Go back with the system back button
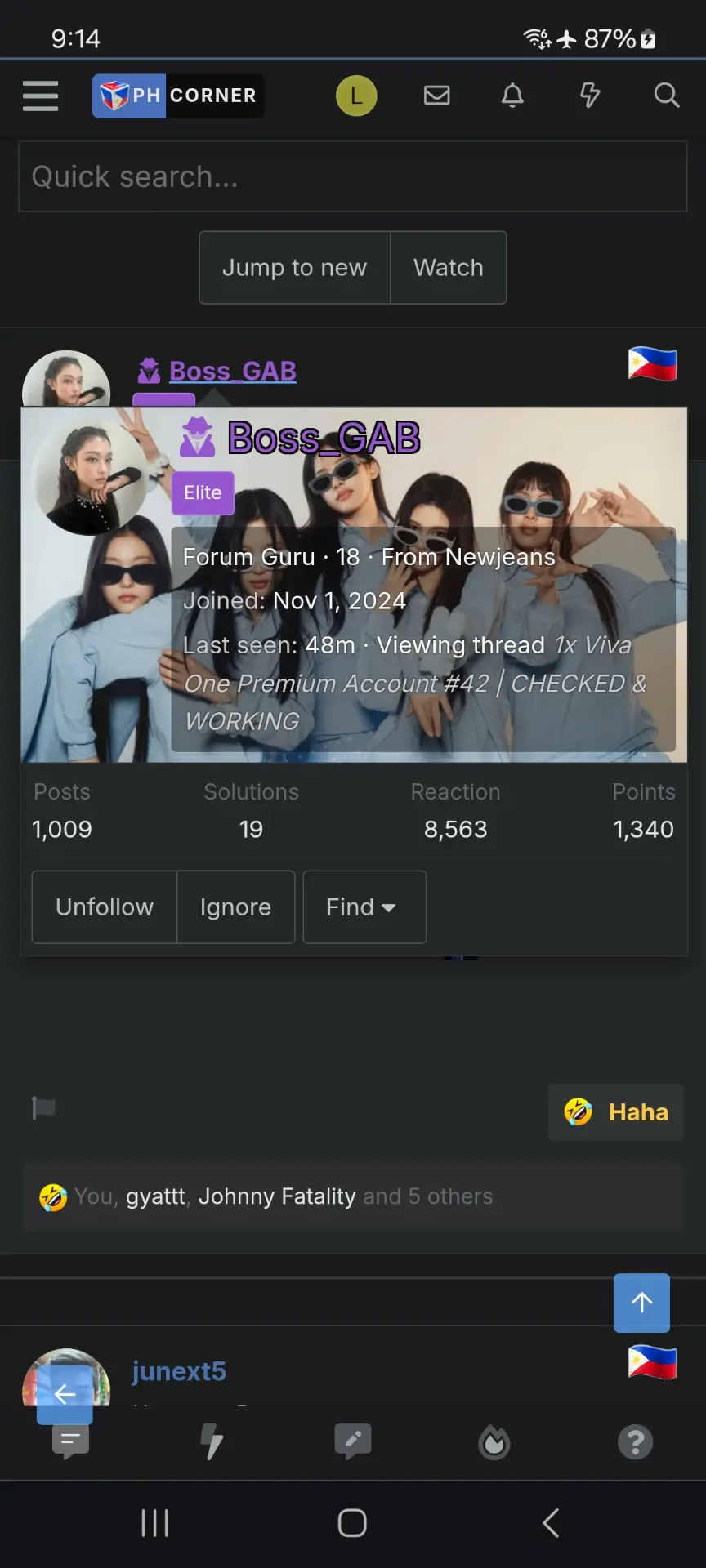706x1568 pixels. tap(551, 1523)
